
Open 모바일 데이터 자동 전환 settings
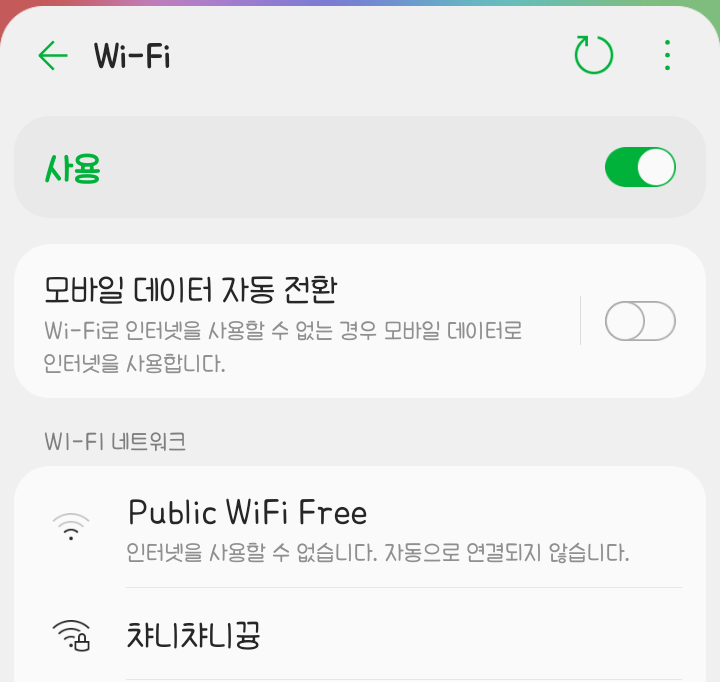[x=290, y=320]
